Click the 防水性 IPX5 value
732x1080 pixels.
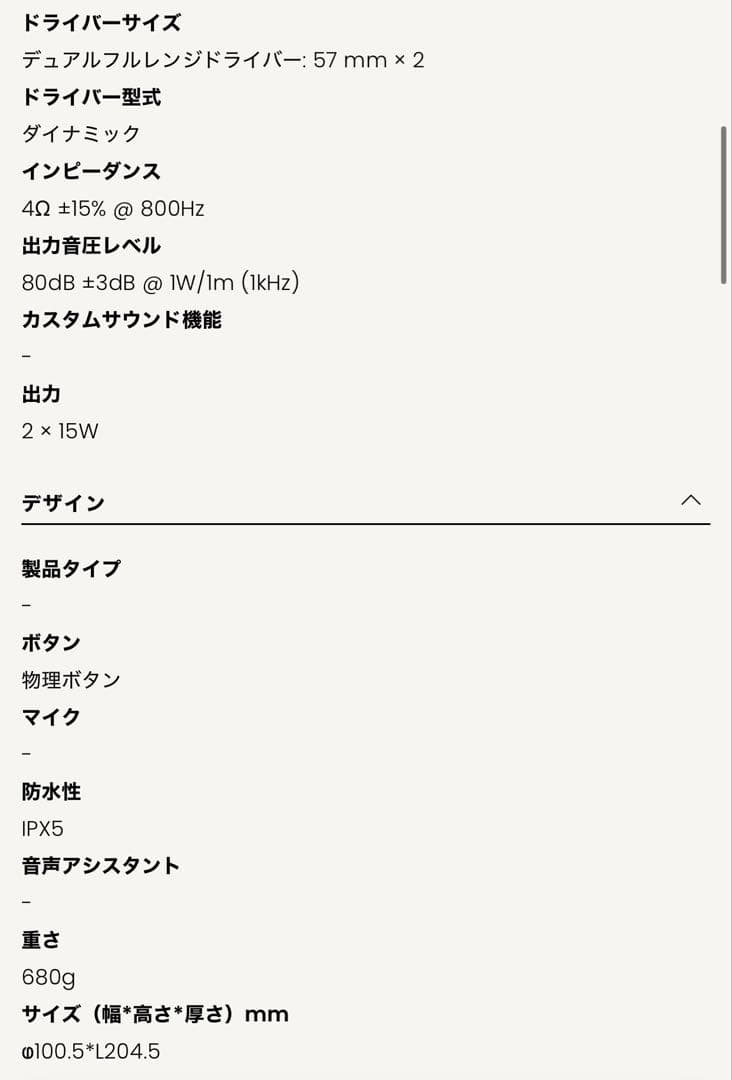[44, 828]
